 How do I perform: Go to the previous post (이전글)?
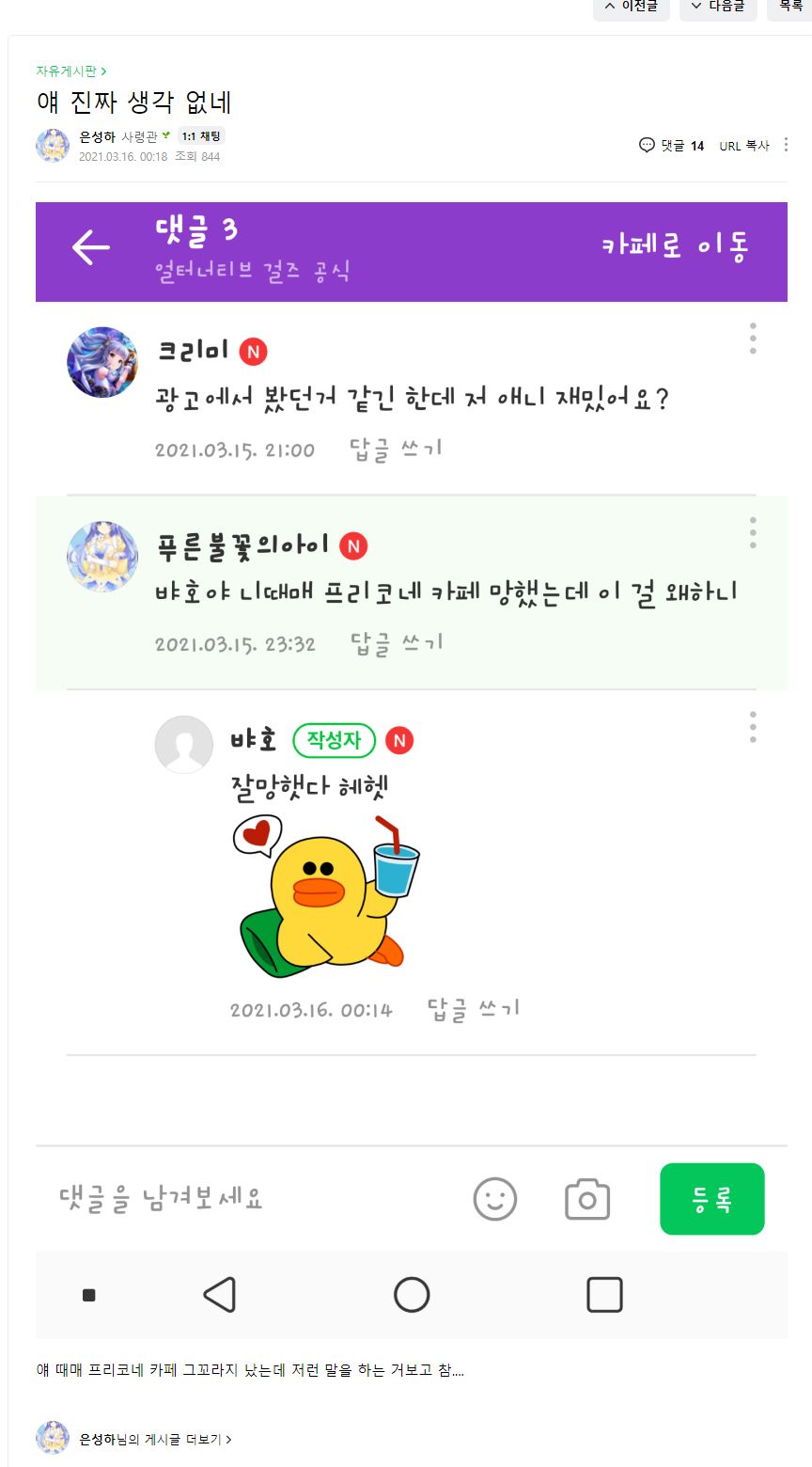[631, 7]
